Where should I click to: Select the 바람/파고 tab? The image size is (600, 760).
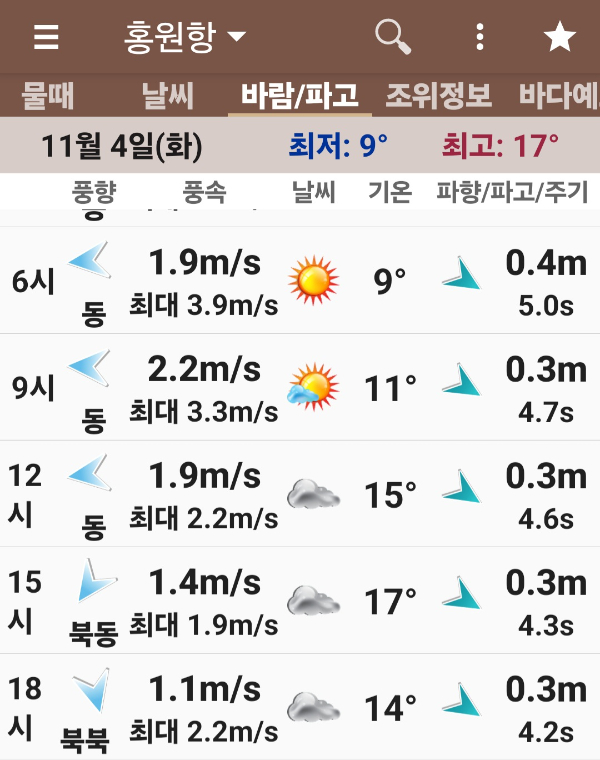[300, 96]
